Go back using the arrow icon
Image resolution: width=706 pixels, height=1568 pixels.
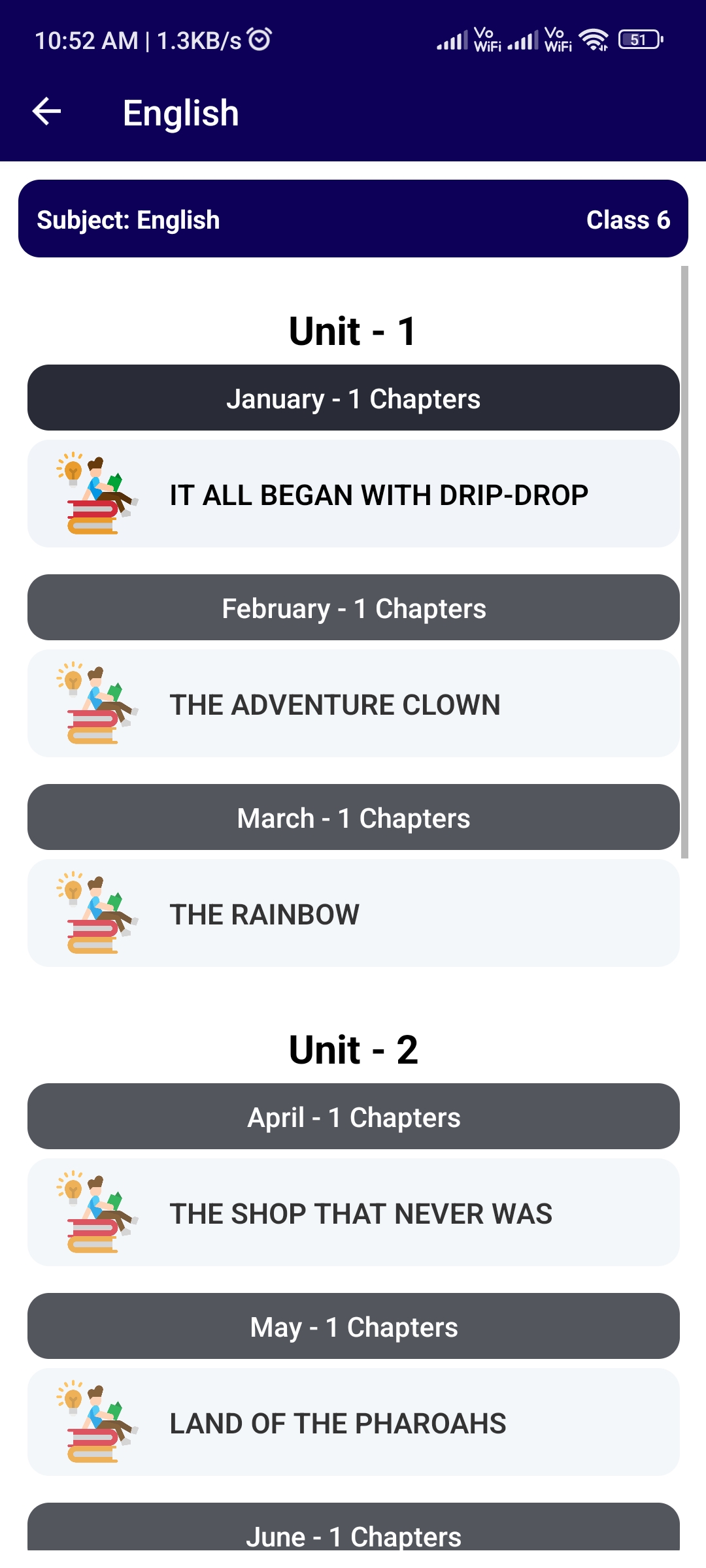[47, 112]
